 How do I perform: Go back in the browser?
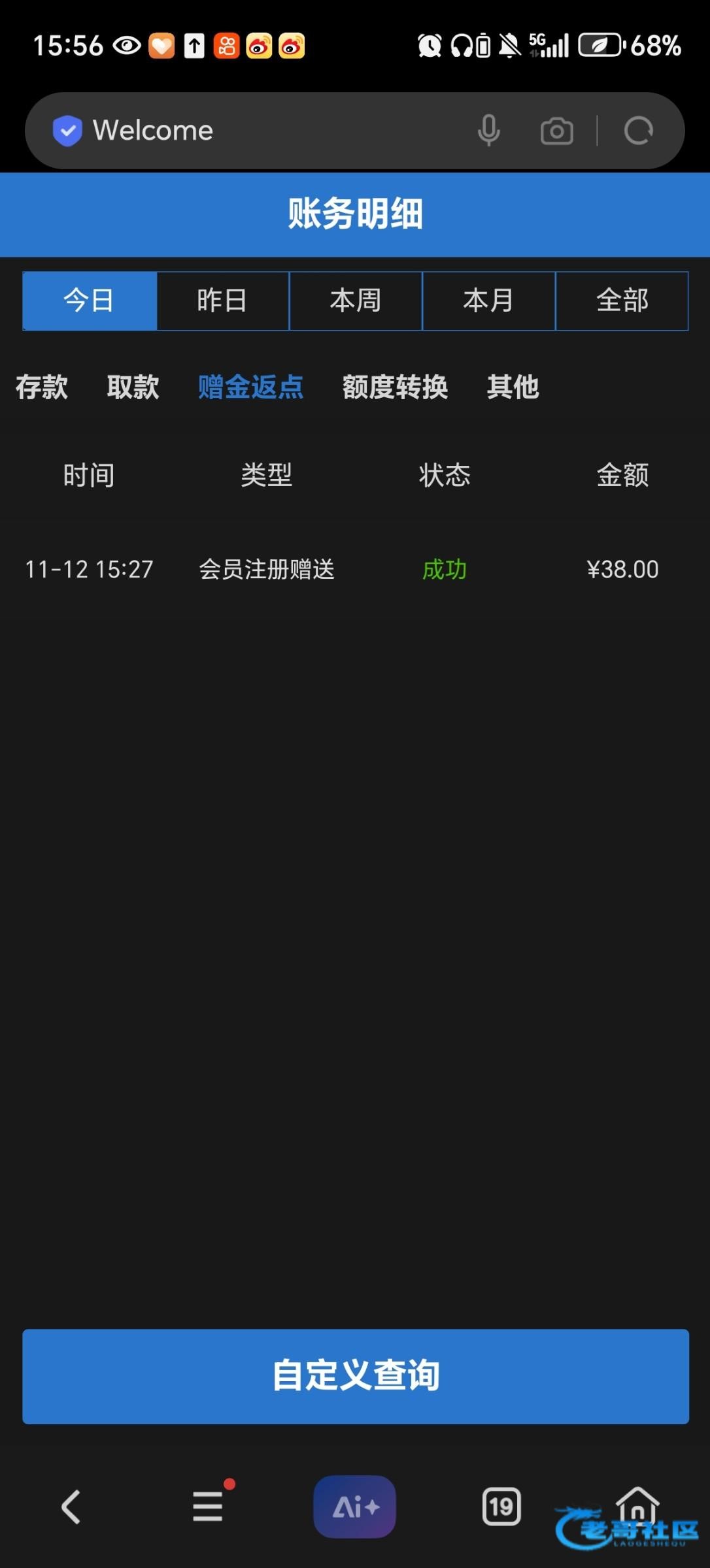pos(71,1507)
